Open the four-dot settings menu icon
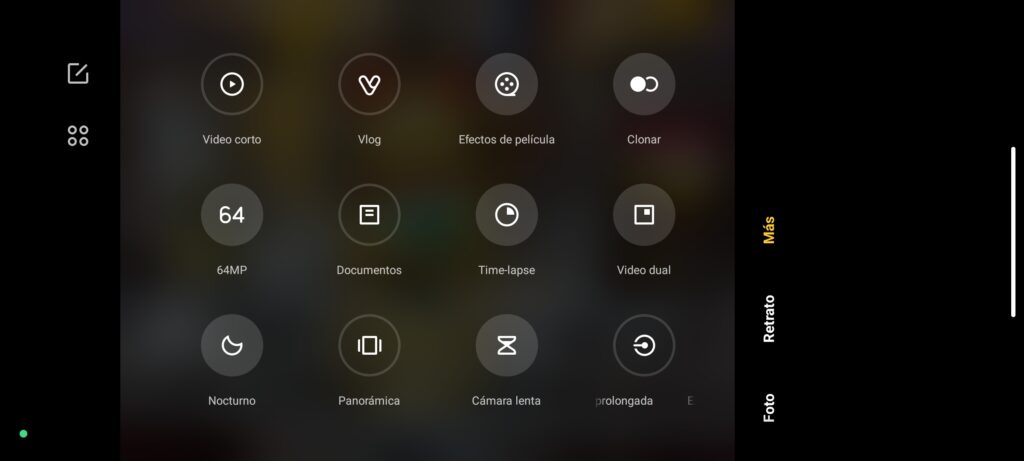 coord(78,136)
